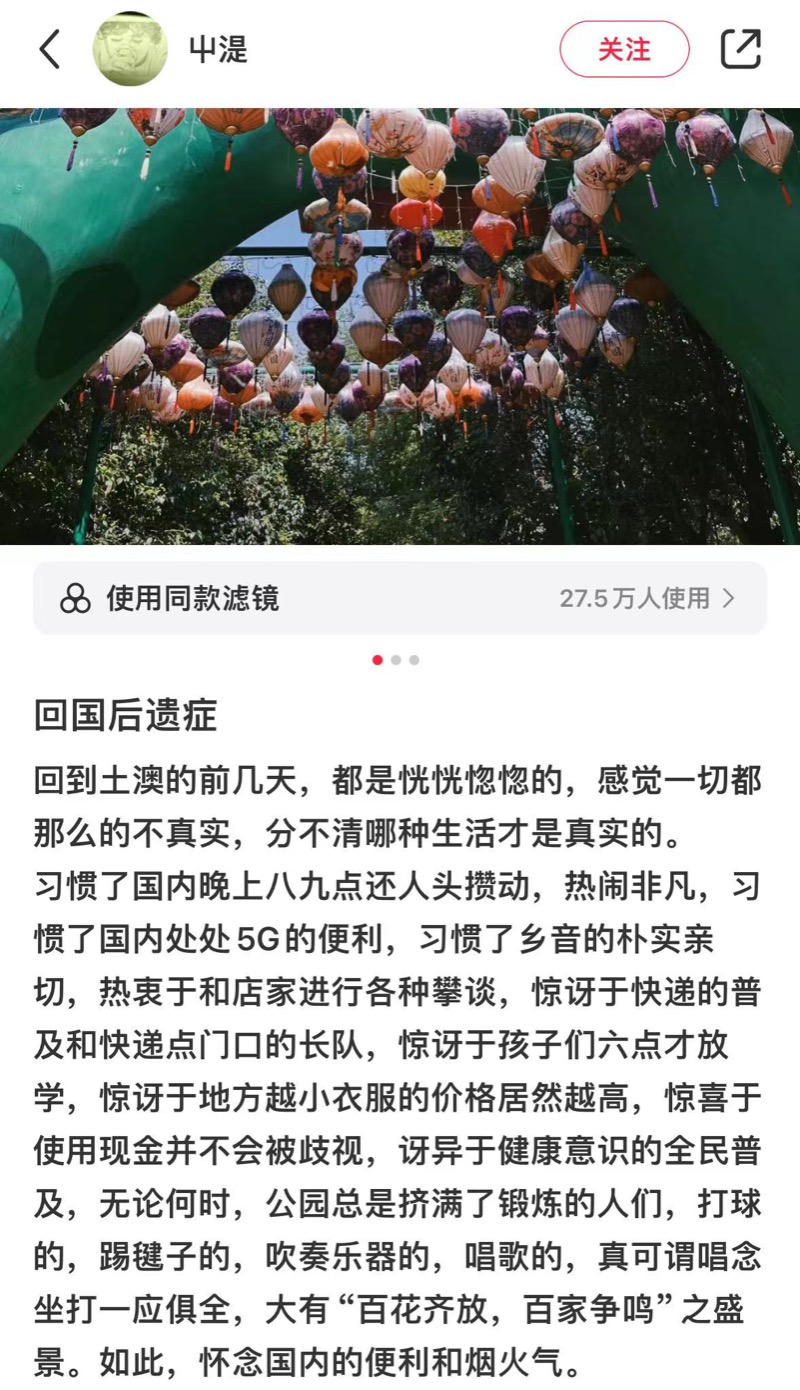Screen dimensions: 800x1390
Task: Open the author's profile avatar
Action: (130, 49)
